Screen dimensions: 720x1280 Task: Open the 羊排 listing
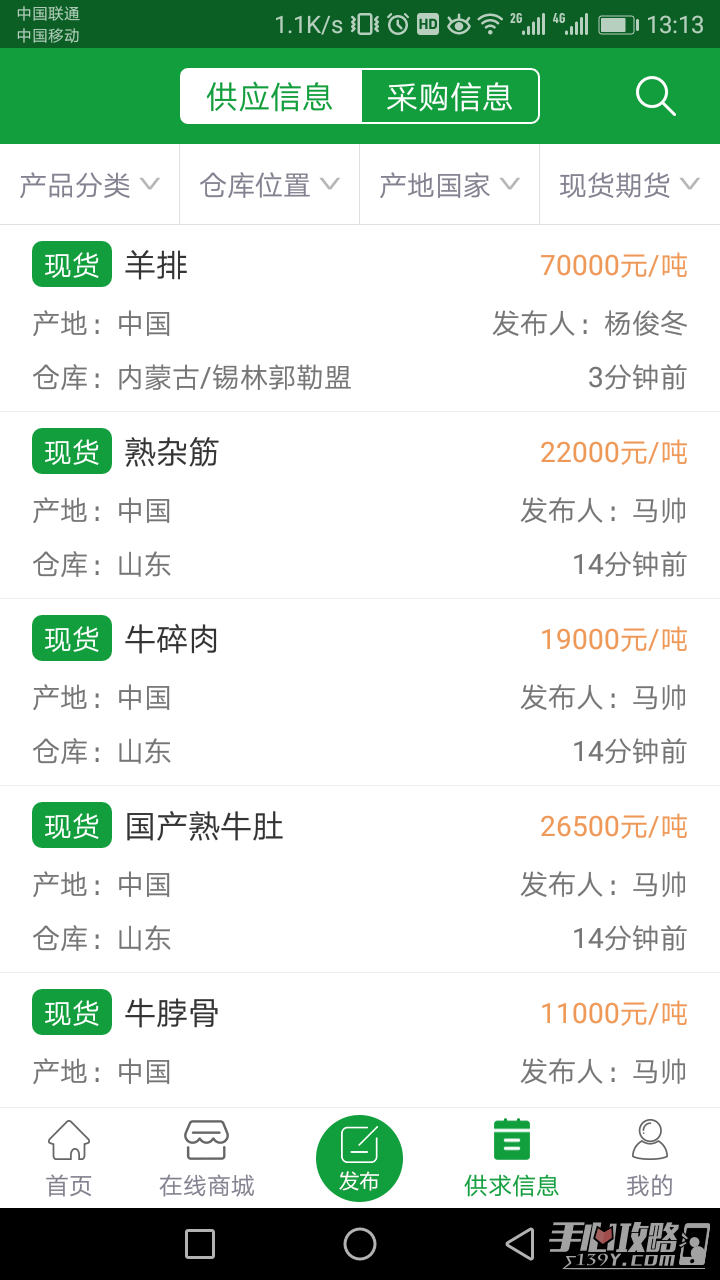[x=360, y=320]
